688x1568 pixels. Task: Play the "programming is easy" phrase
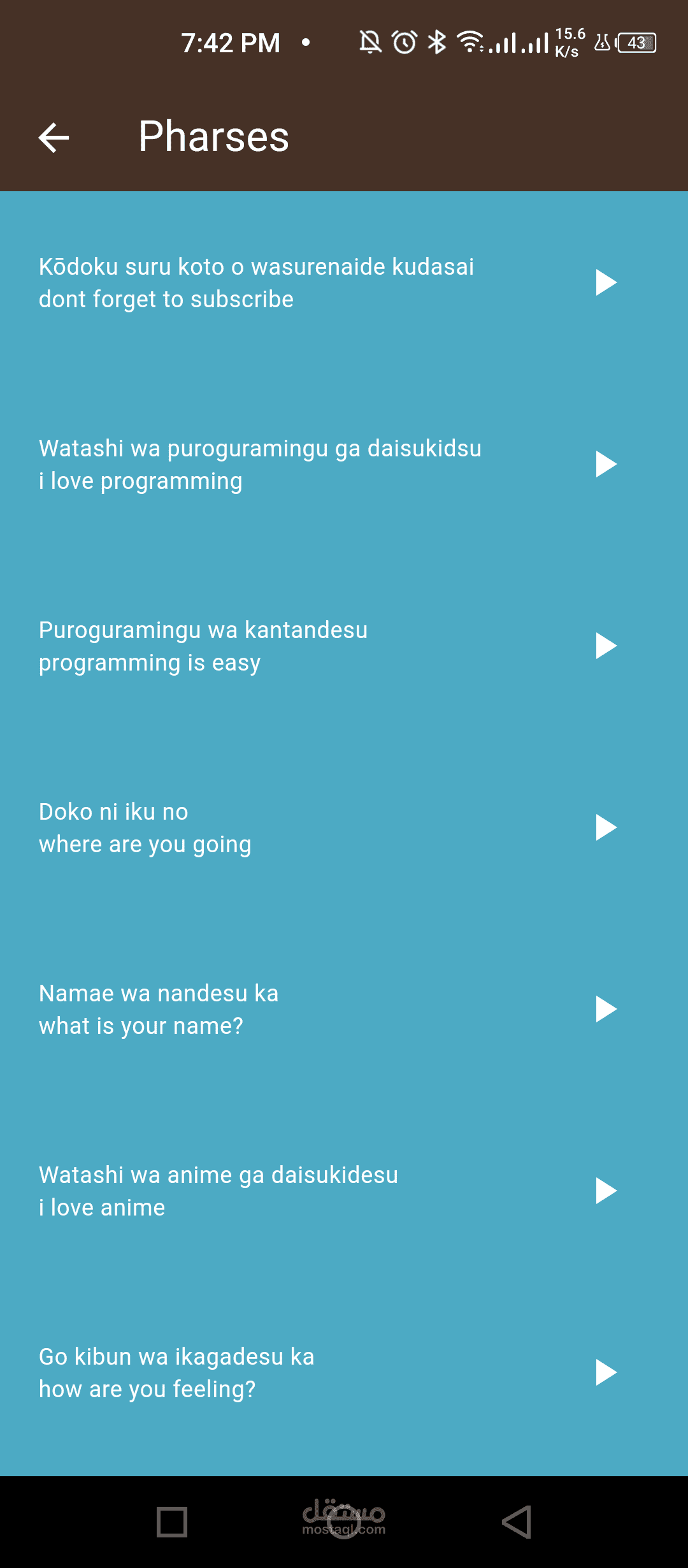click(606, 646)
